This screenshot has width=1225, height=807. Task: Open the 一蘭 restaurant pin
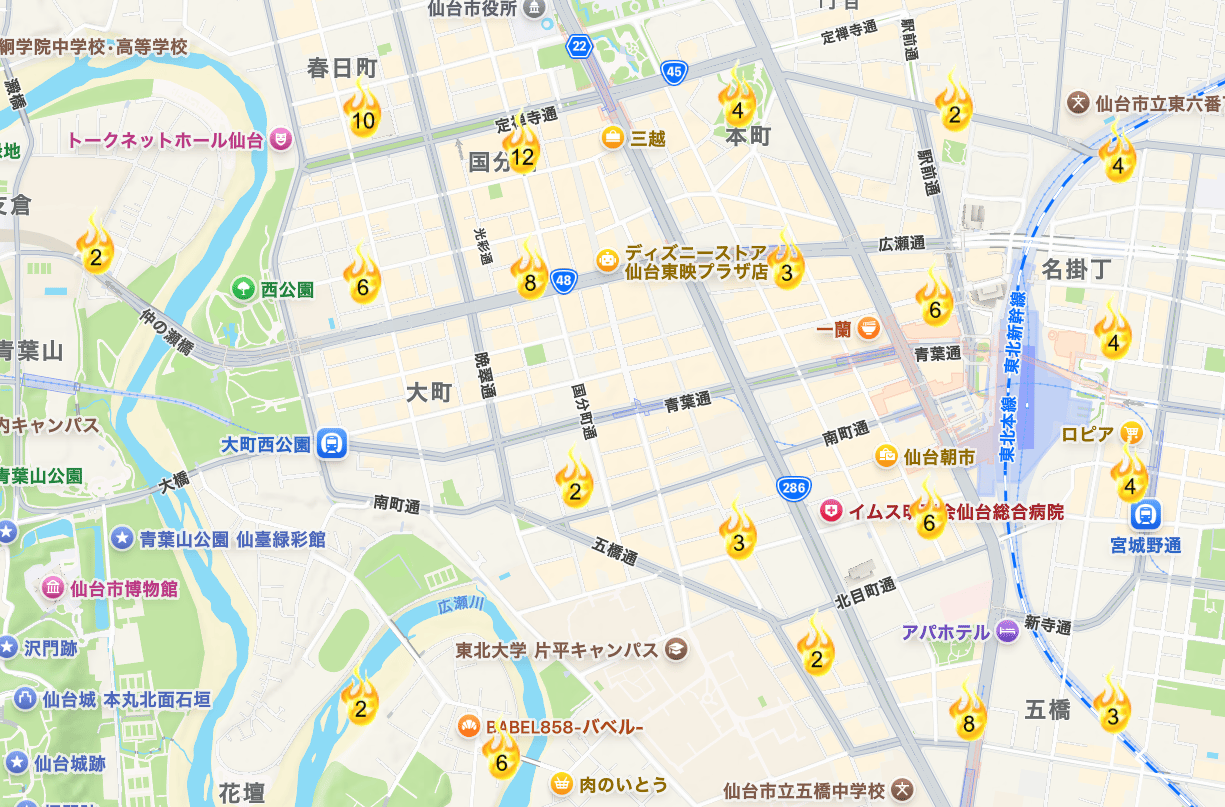(868, 329)
